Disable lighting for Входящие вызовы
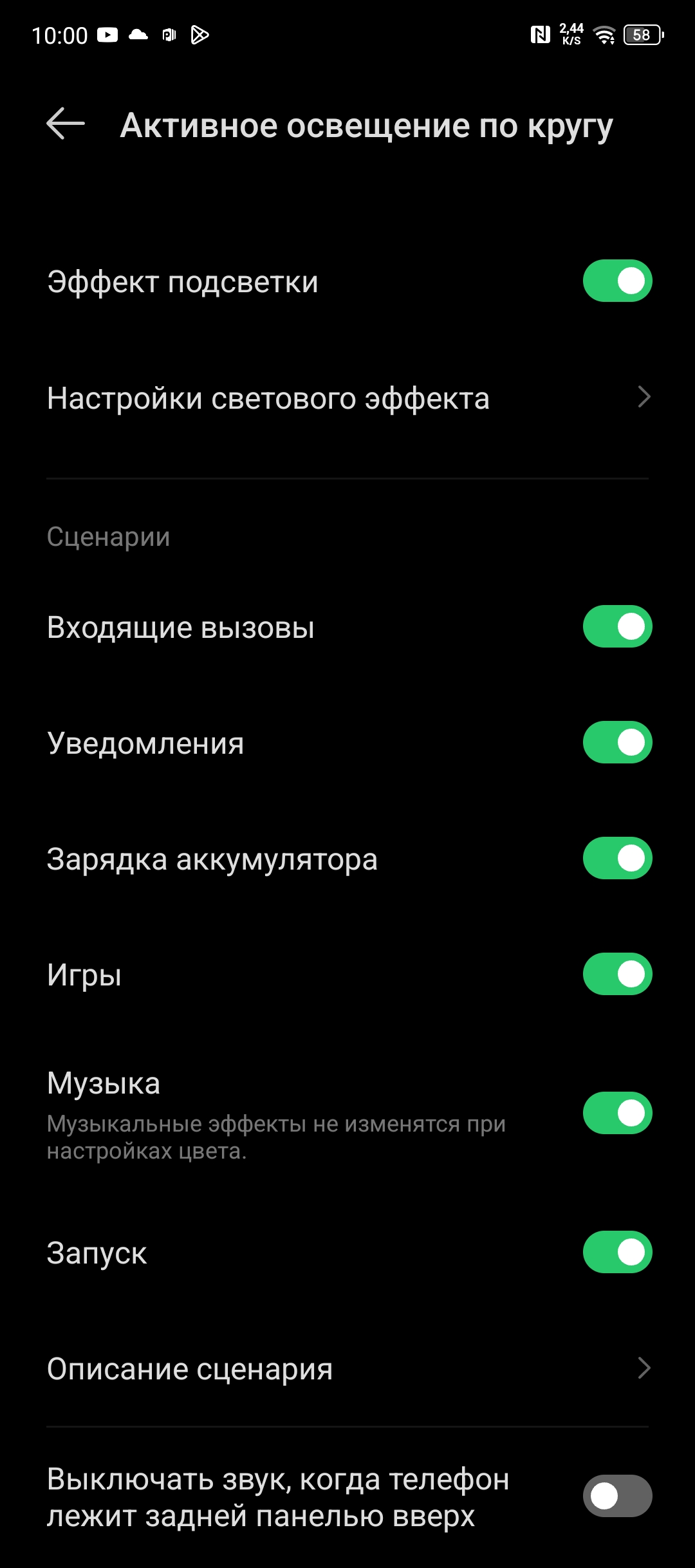 pos(617,627)
